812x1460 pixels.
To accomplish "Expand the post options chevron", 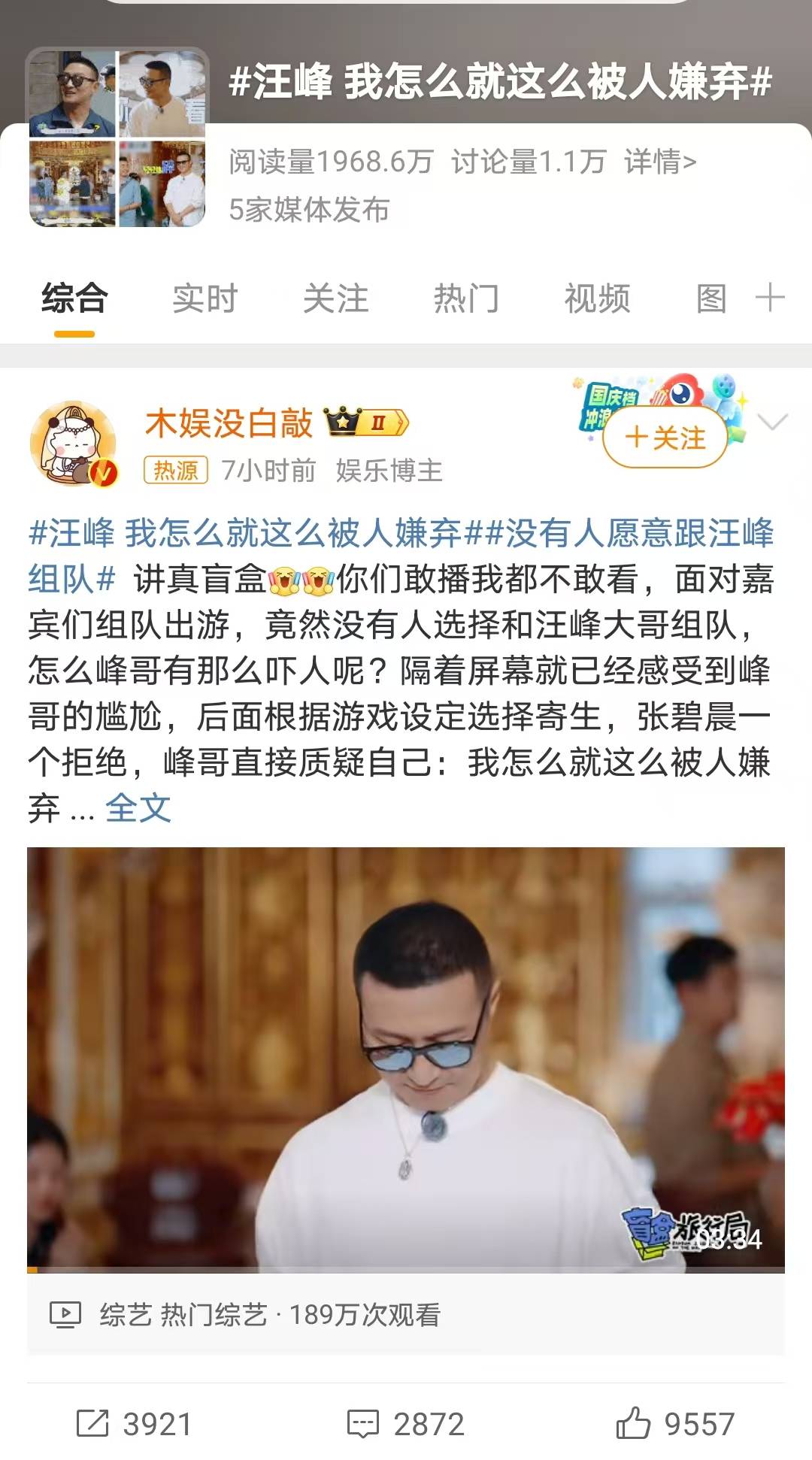I will [773, 423].
